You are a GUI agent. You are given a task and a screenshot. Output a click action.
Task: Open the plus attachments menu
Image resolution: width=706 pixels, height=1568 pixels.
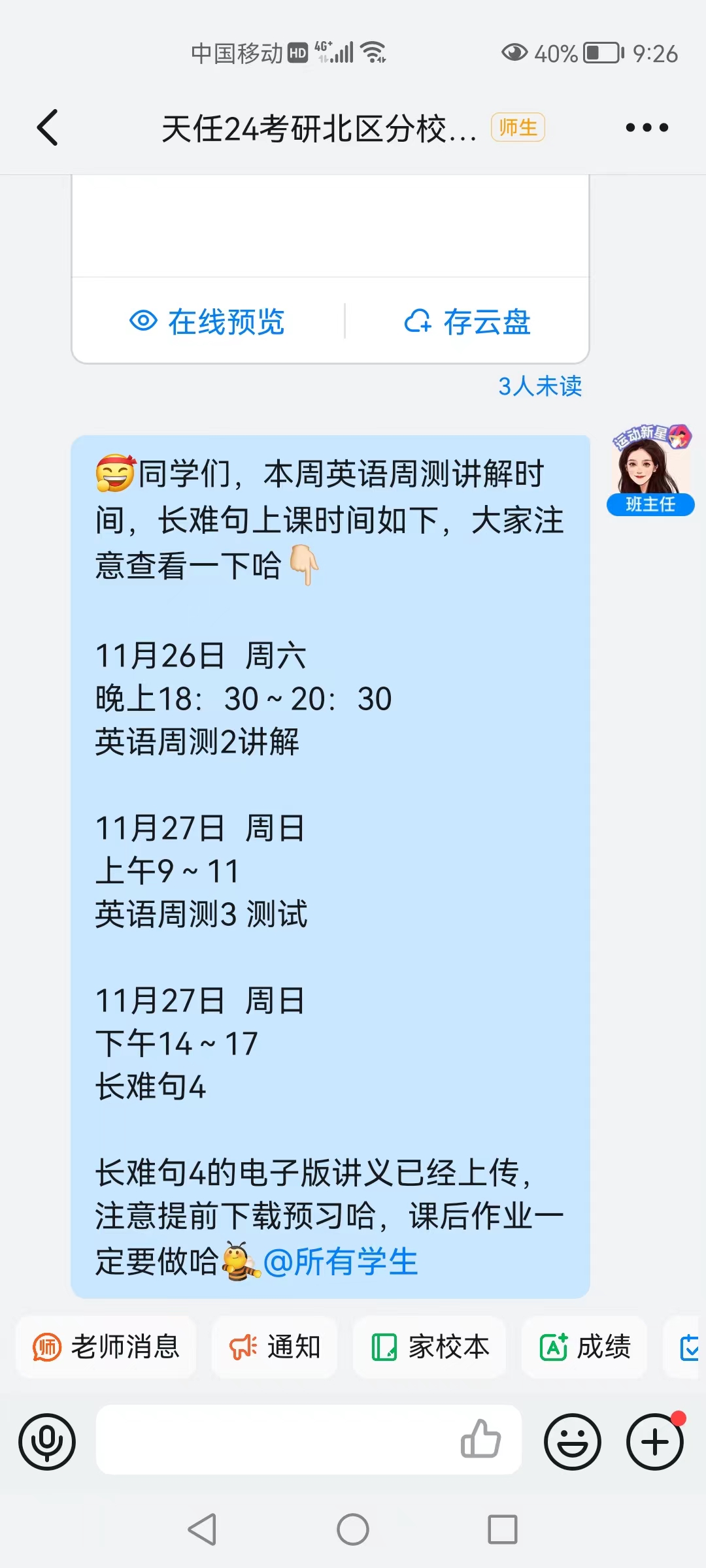pos(655,1442)
